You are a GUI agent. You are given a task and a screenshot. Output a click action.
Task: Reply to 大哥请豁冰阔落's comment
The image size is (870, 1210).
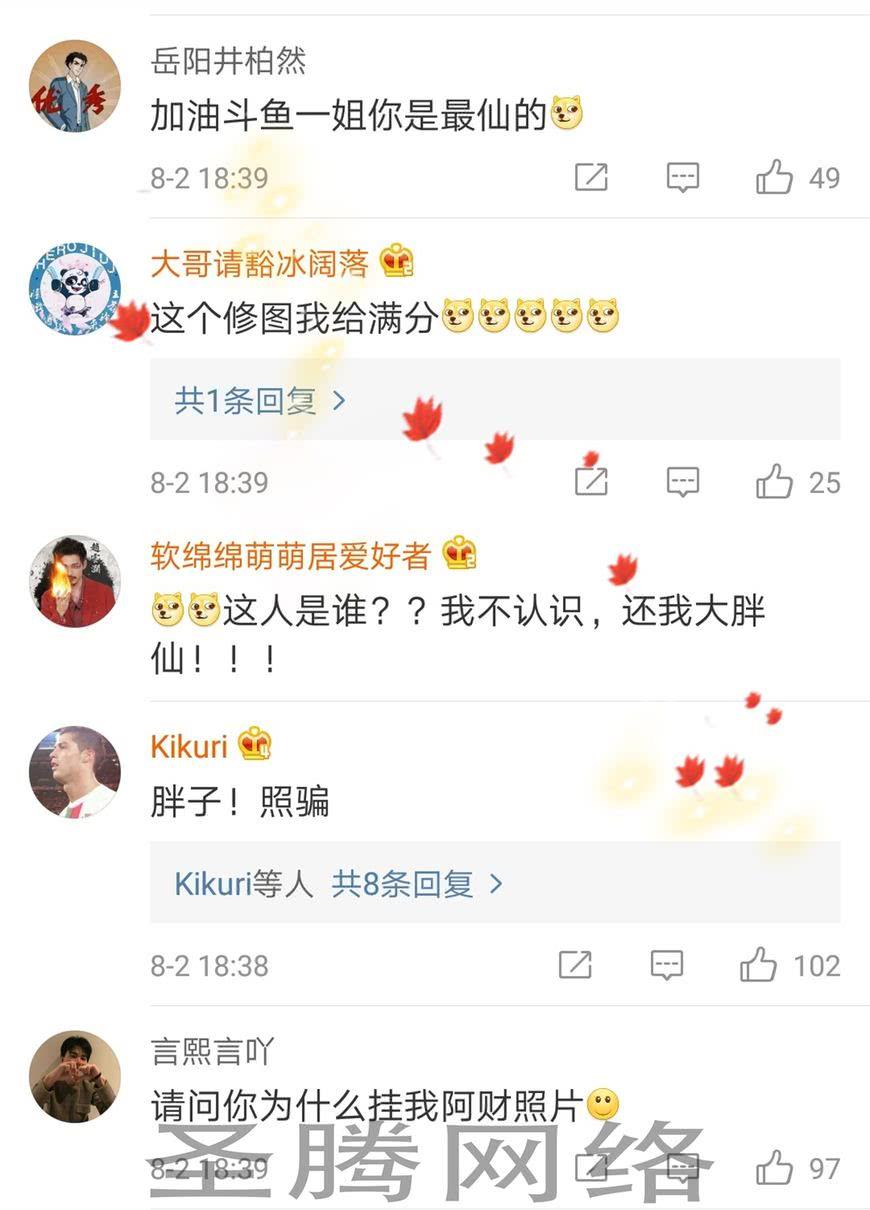[x=683, y=483]
